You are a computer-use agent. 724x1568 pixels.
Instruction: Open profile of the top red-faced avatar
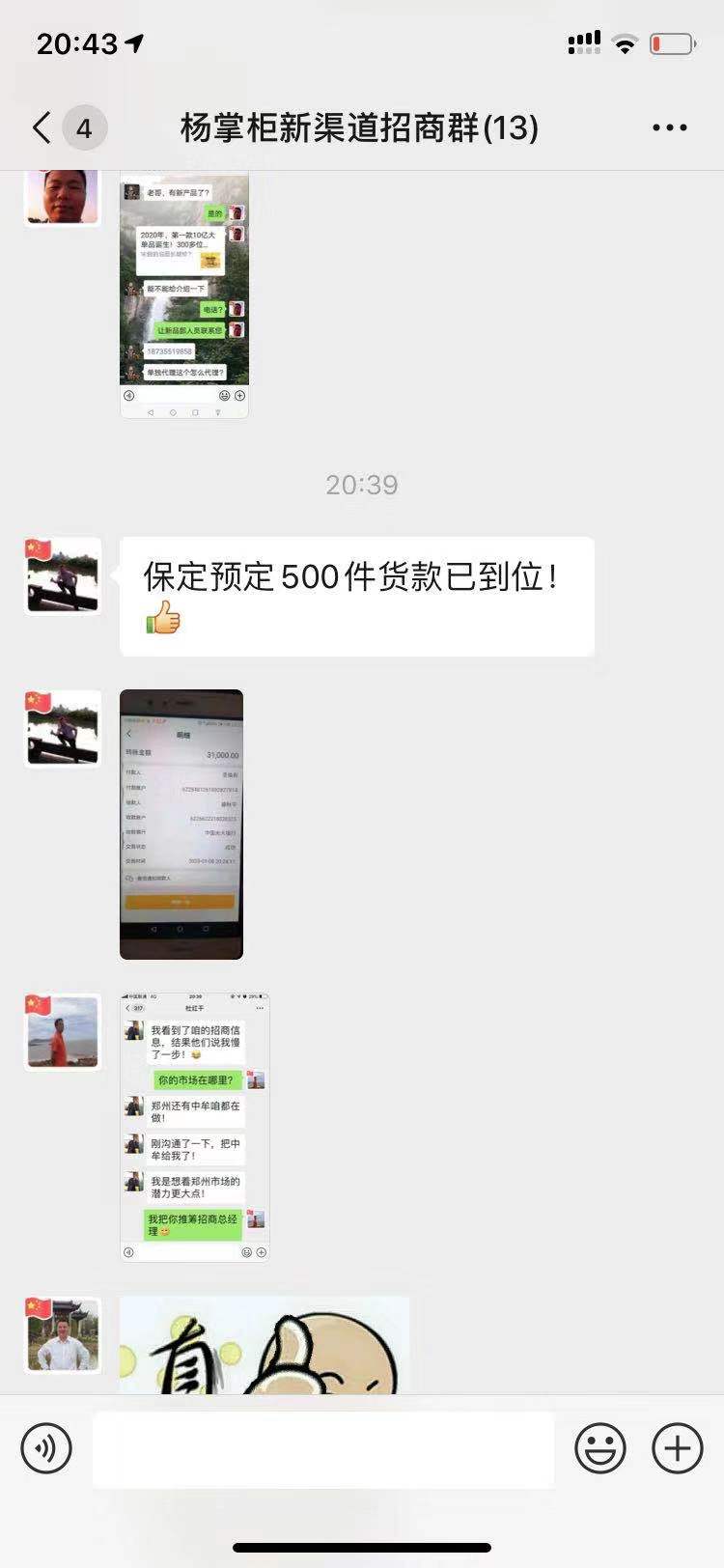[62, 197]
